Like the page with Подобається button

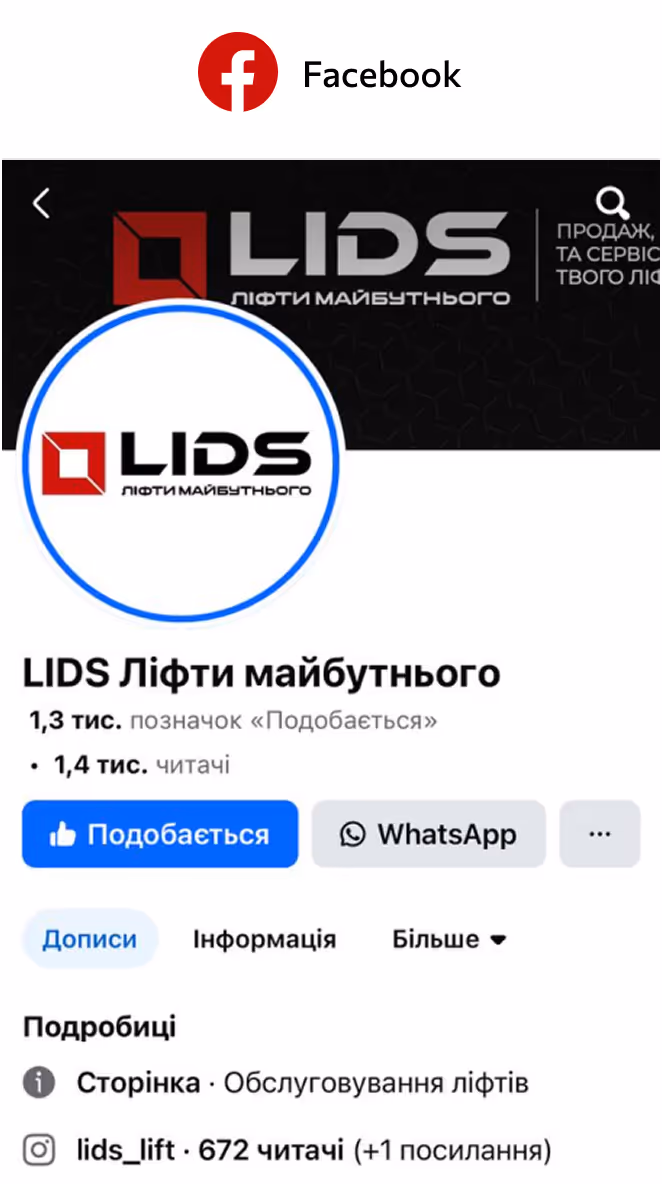pyautogui.click(x=160, y=834)
